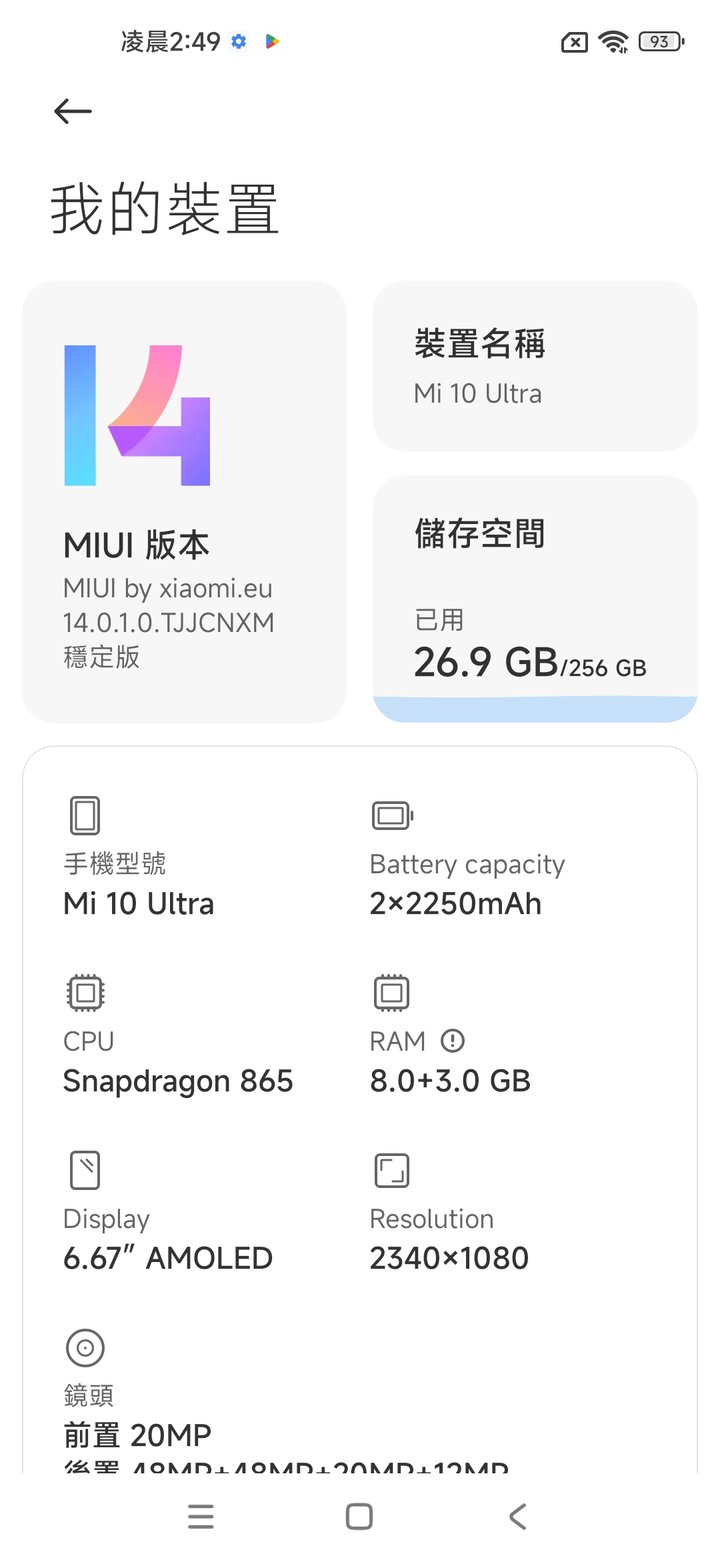
Task: Open the MIUI 版本 card
Action: [x=184, y=501]
